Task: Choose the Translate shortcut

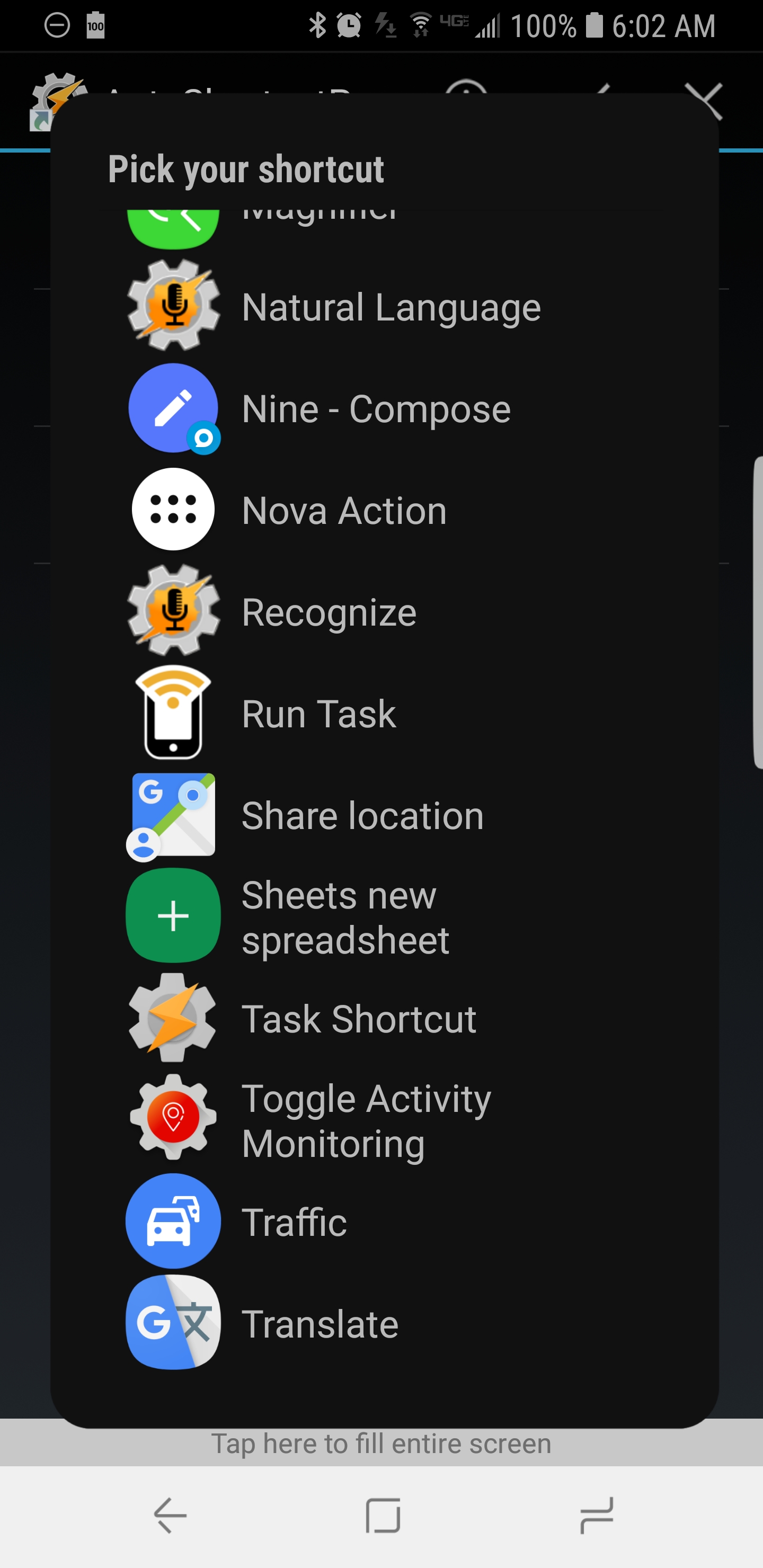Action: pos(320,1323)
